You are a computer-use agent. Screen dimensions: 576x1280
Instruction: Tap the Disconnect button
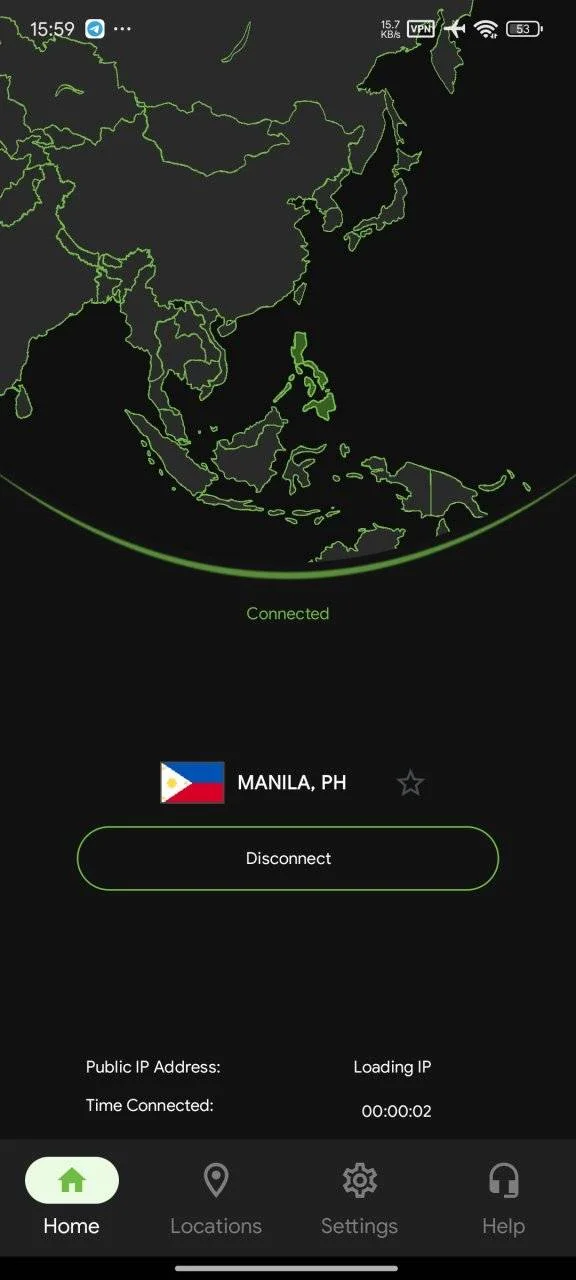point(288,858)
